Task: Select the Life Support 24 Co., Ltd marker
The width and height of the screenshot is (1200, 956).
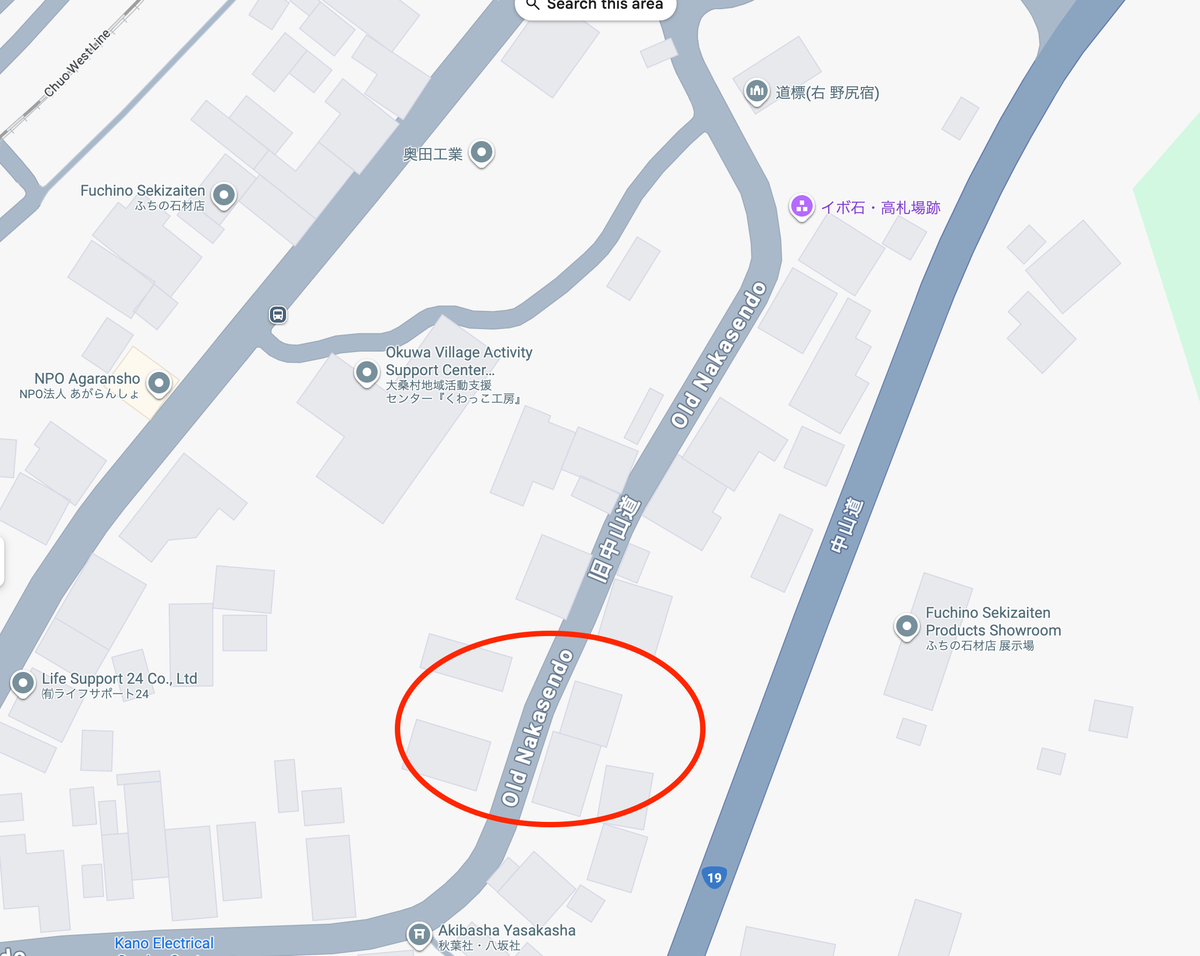Action: tap(23, 684)
